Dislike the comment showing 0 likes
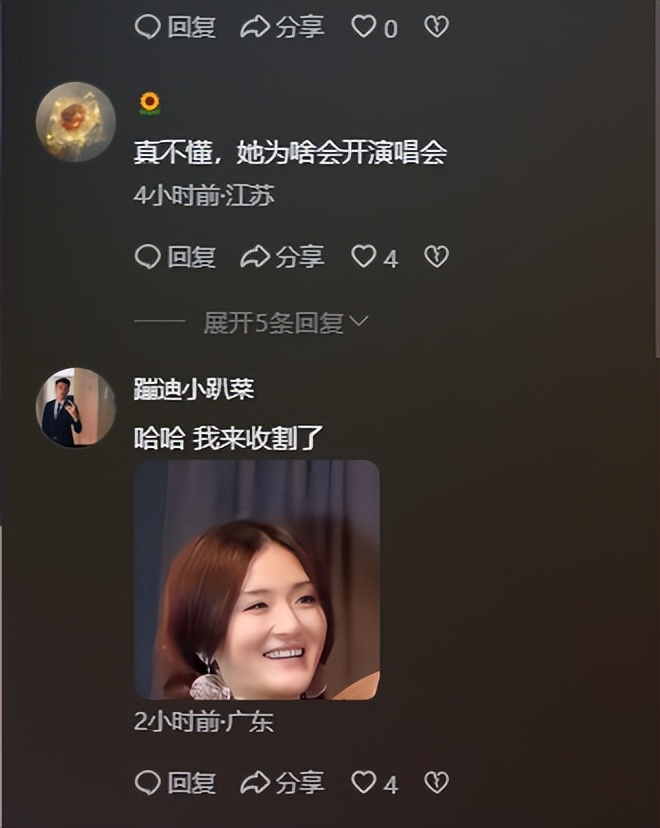Image resolution: width=660 pixels, height=828 pixels. tap(436, 27)
